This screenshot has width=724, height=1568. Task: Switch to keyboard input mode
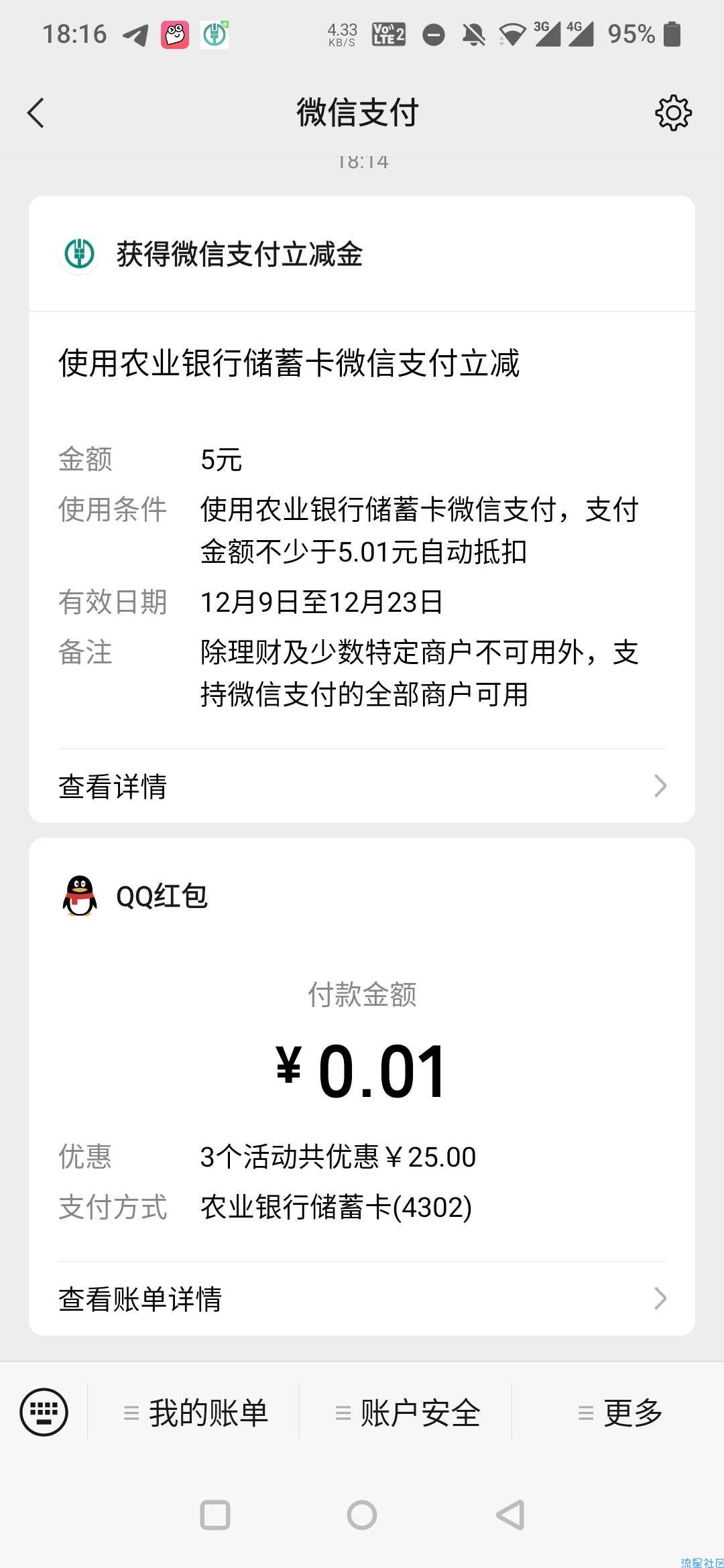(x=44, y=1412)
